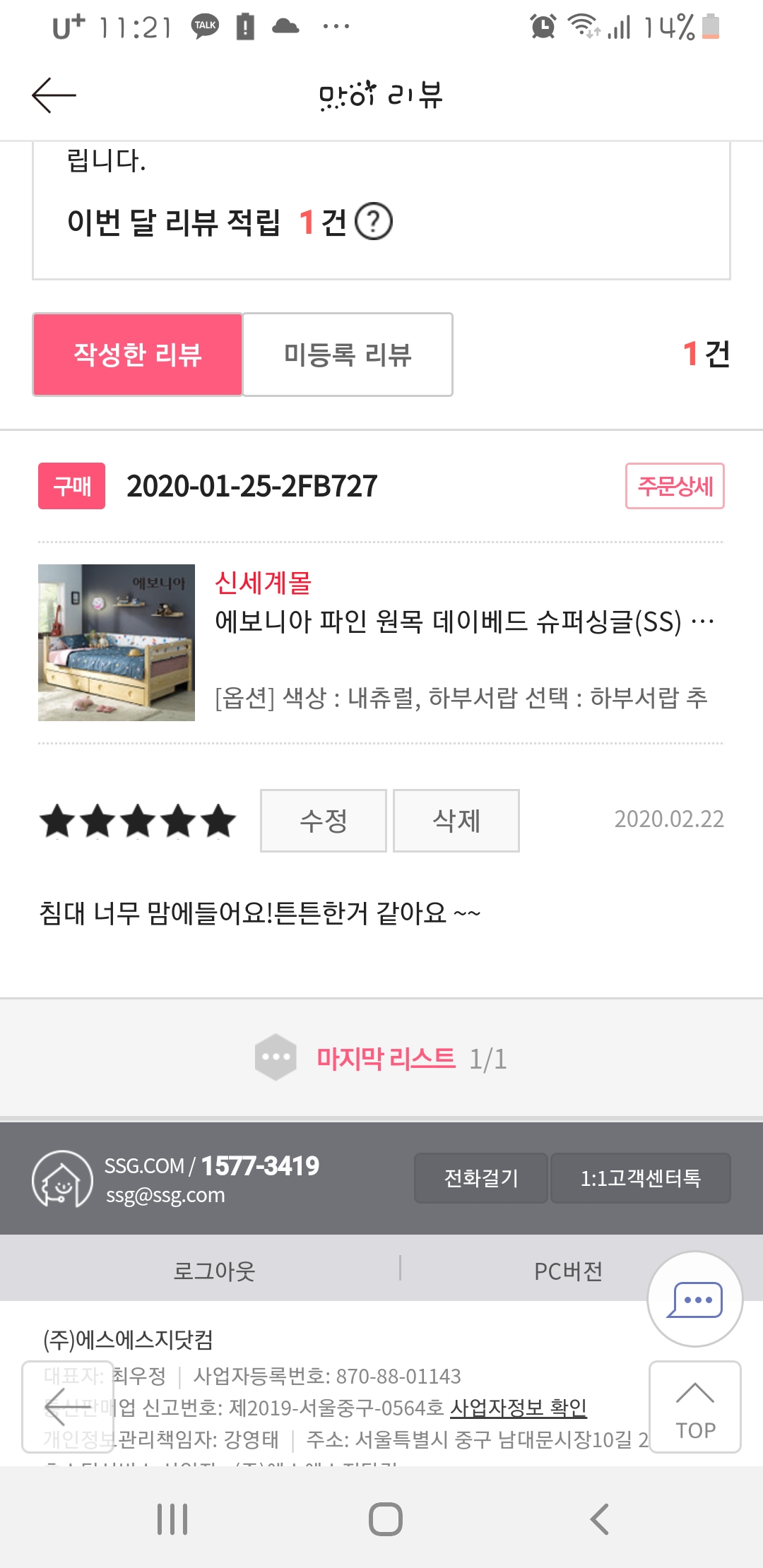Image resolution: width=763 pixels, height=1568 pixels.
Task: Jump to page top with TOP
Action: click(695, 1407)
